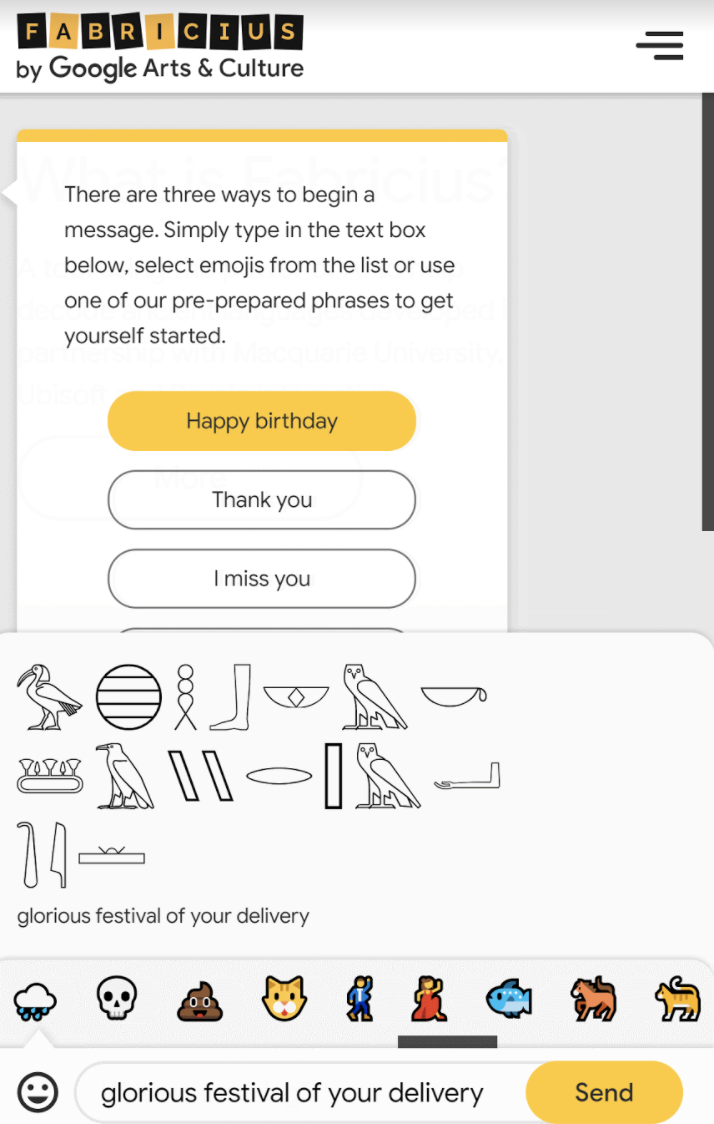
Task: Add the poop emoji
Action: (198, 999)
